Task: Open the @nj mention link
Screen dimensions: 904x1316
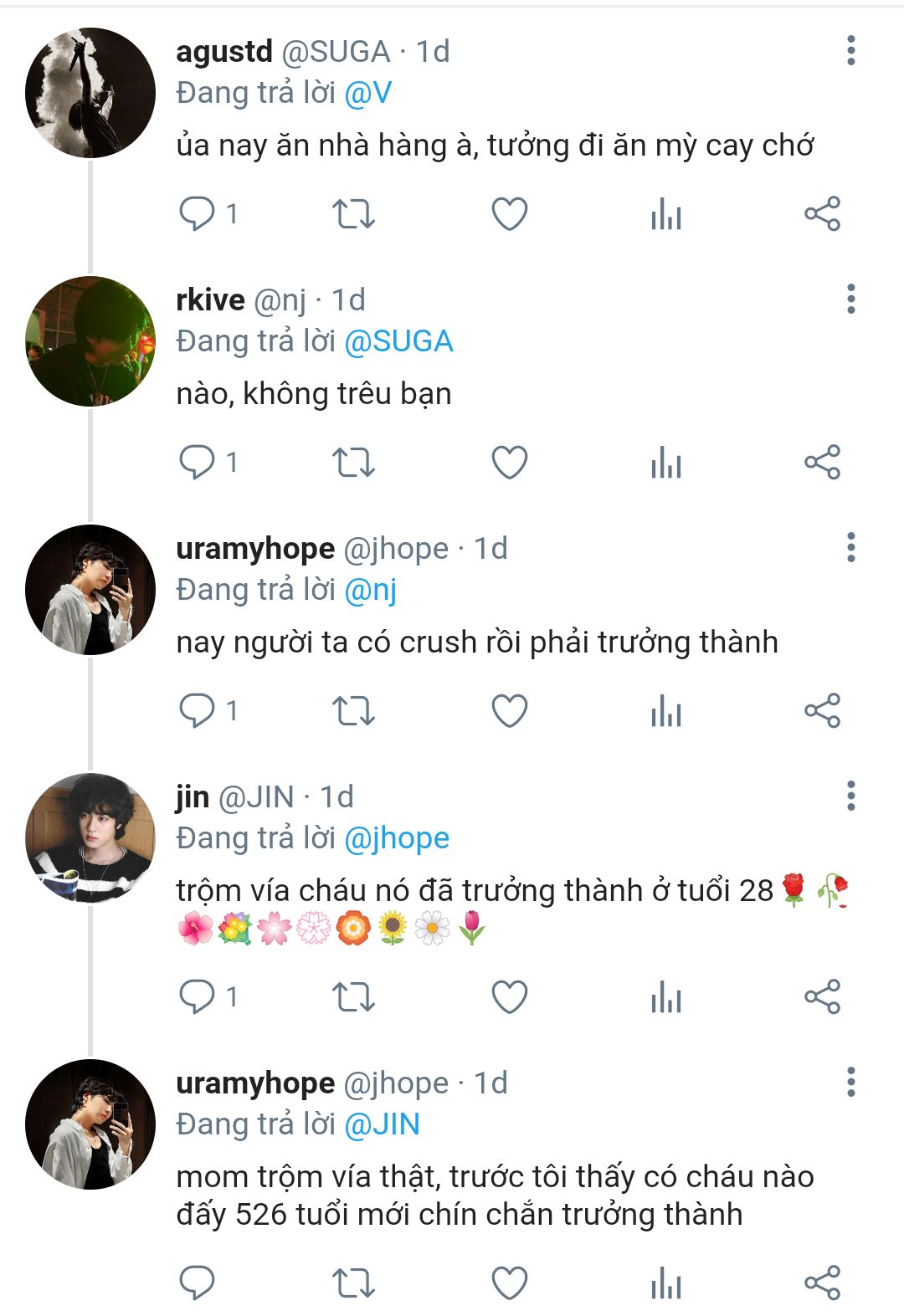Action: pos(370,590)
